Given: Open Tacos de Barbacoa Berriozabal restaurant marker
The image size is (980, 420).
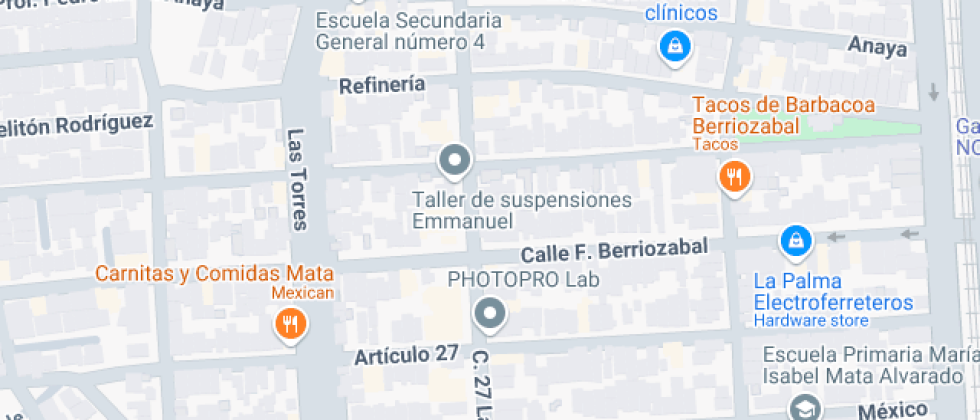Looking at the screenshot, I should (x=735, y=178).
